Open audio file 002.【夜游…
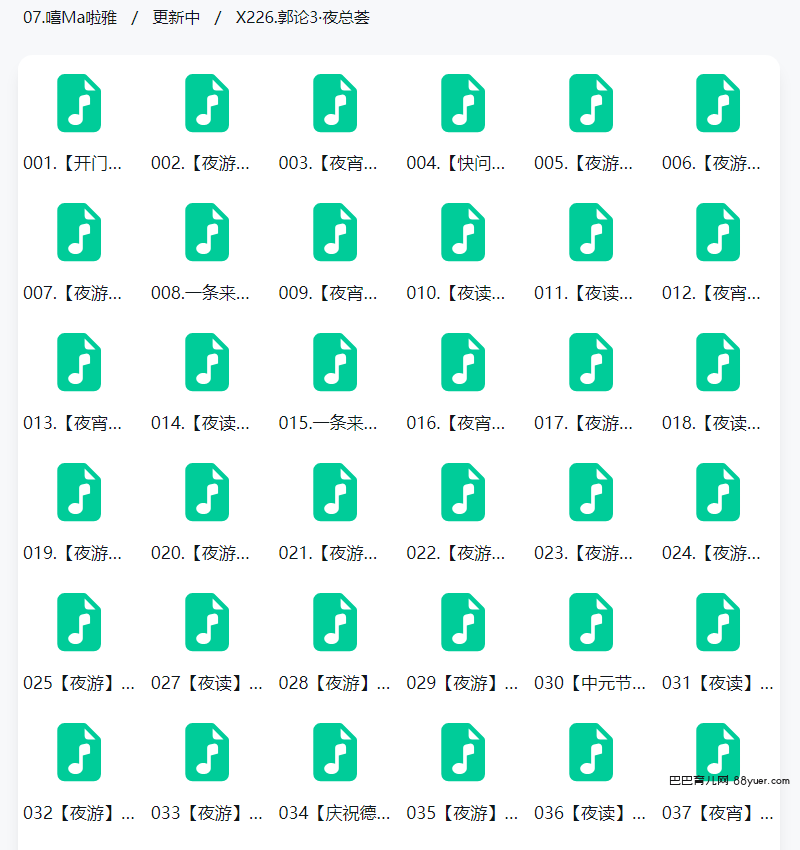The image size is (800, 850). point(207,104)
